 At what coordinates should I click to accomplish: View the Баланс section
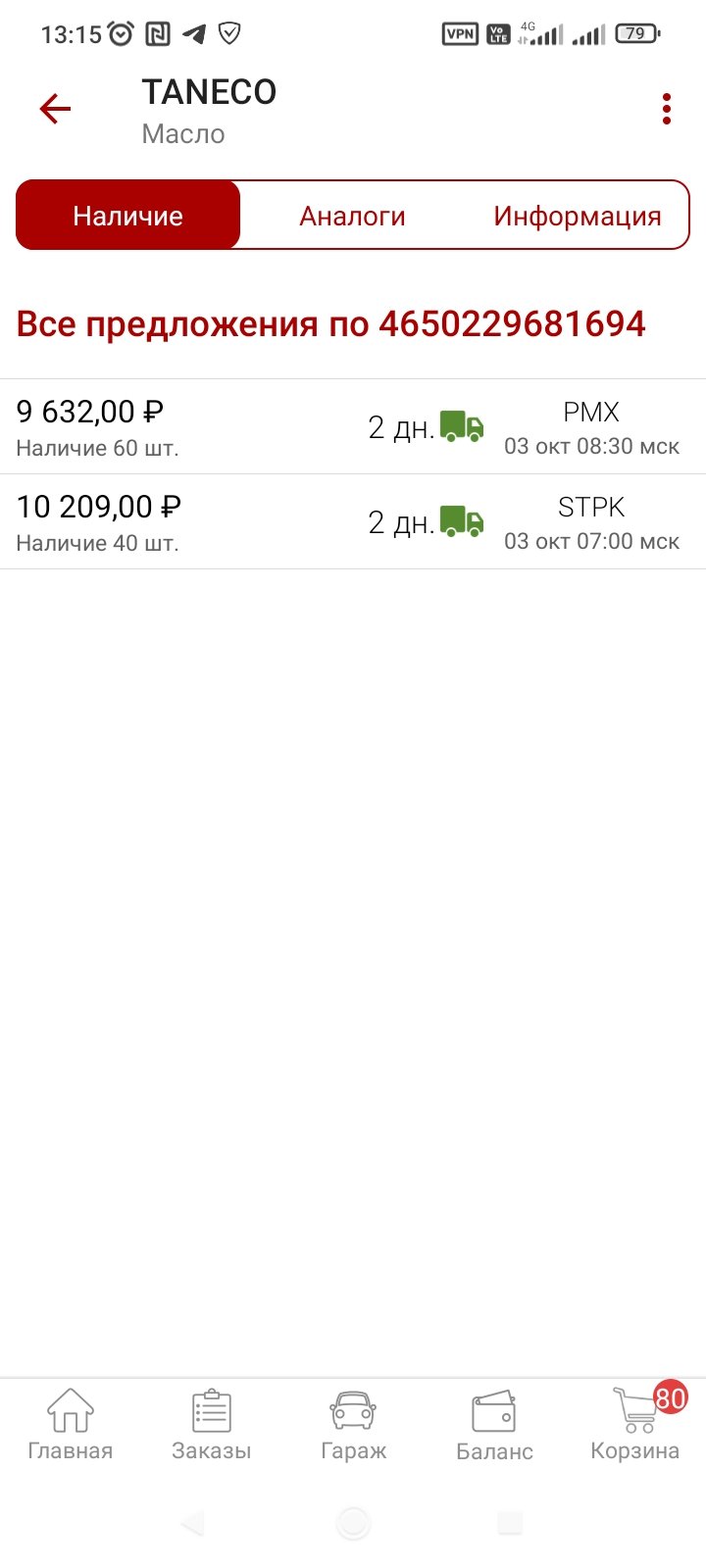(494, 1425)
